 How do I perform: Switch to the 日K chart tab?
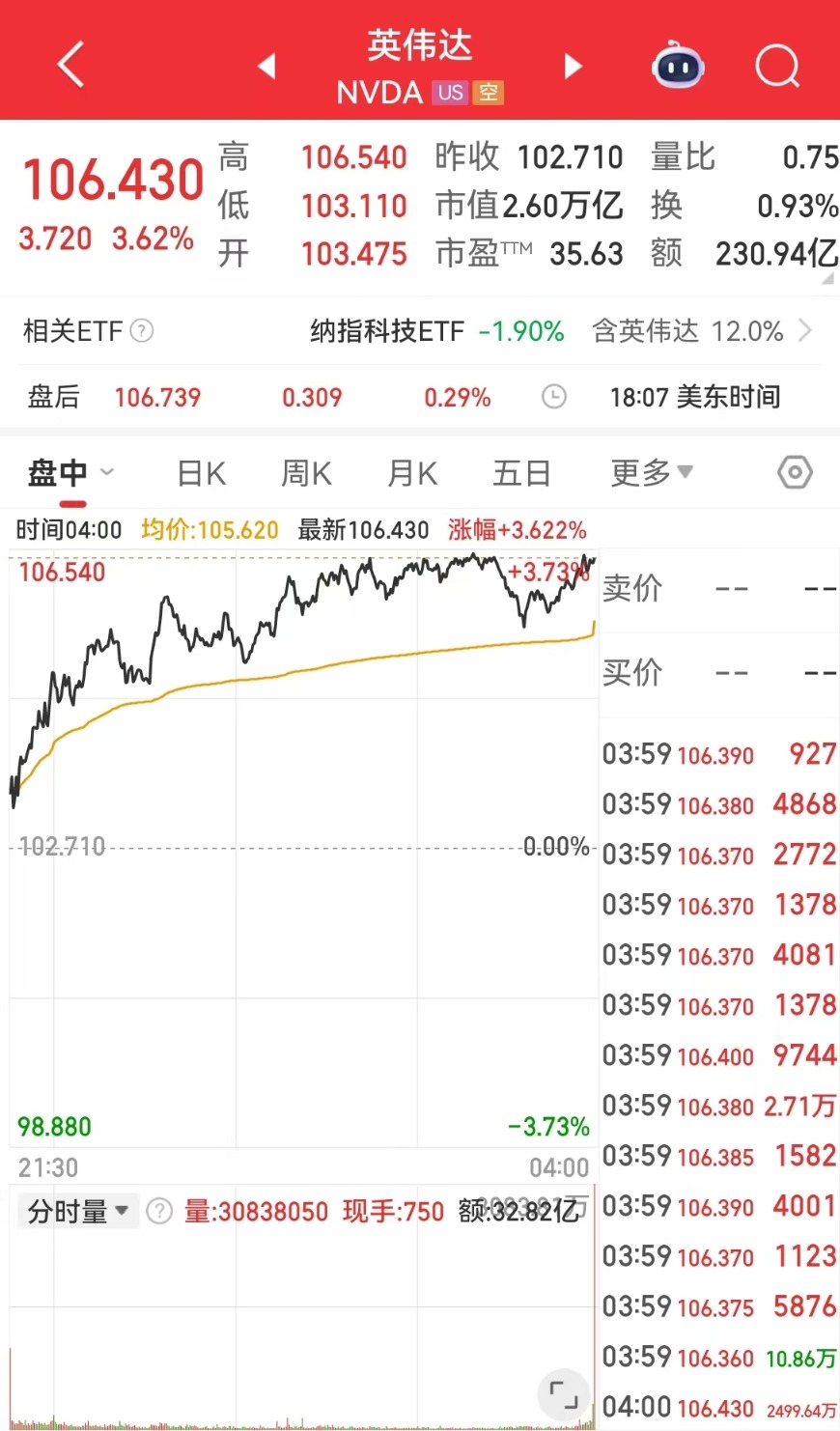click(x=202, y=473)
